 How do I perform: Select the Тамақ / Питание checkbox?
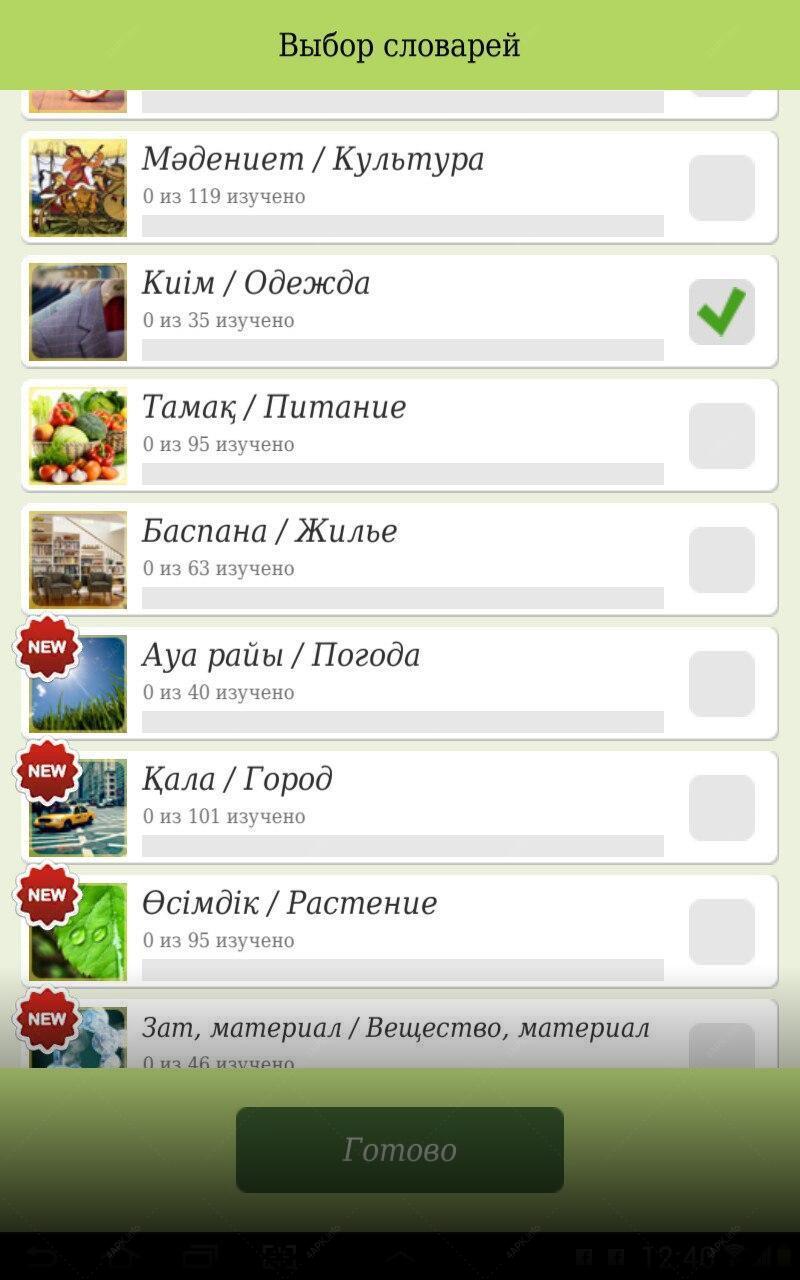point(722,436)
